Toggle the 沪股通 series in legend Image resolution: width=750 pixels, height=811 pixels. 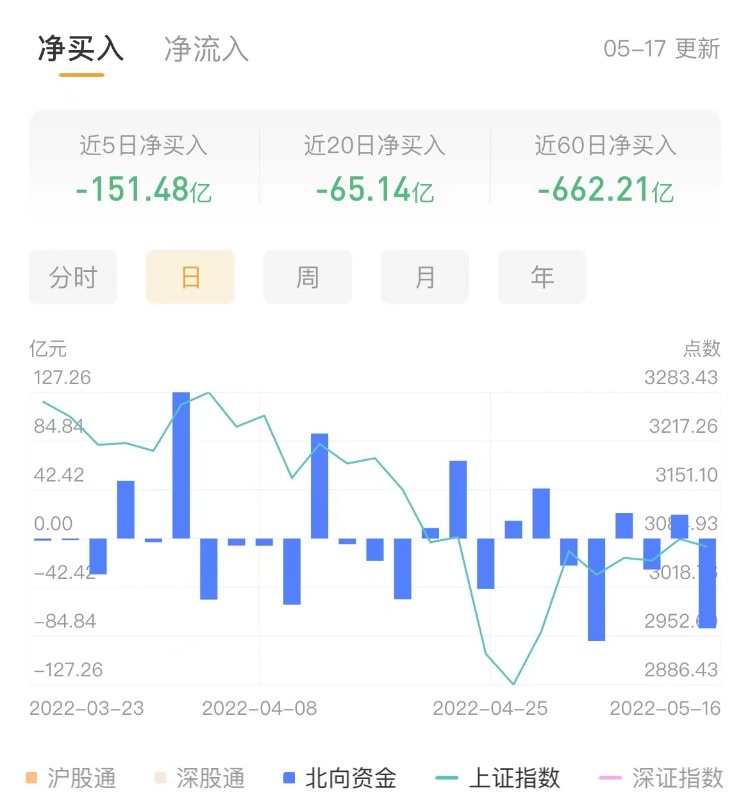click(x=70, y=778)
